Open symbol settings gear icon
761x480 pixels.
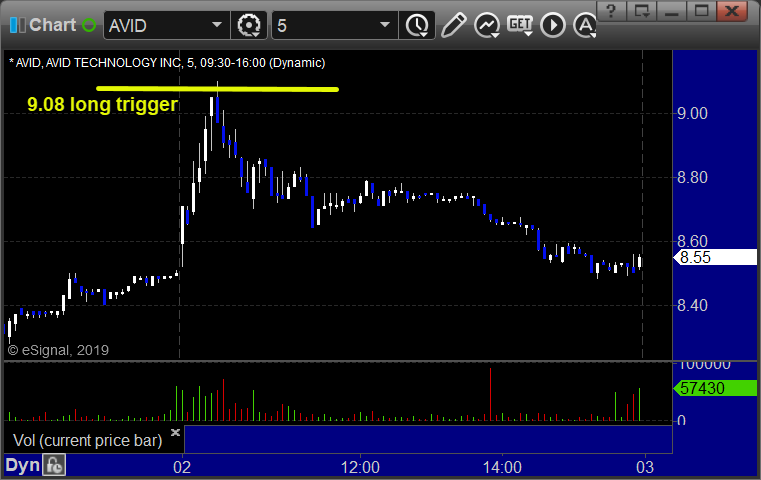click(x=248, y=24)
